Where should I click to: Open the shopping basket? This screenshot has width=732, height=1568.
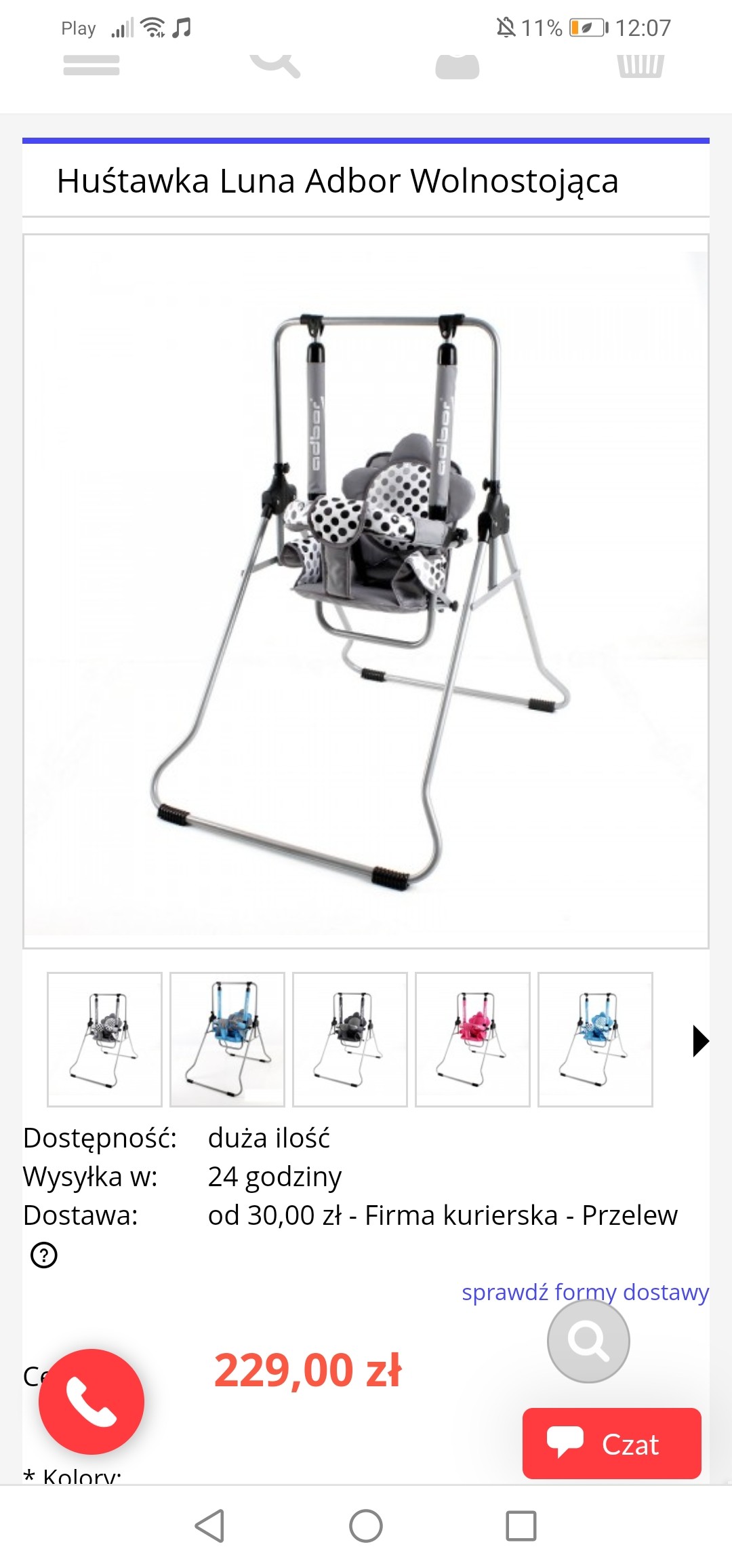point(640,66)
